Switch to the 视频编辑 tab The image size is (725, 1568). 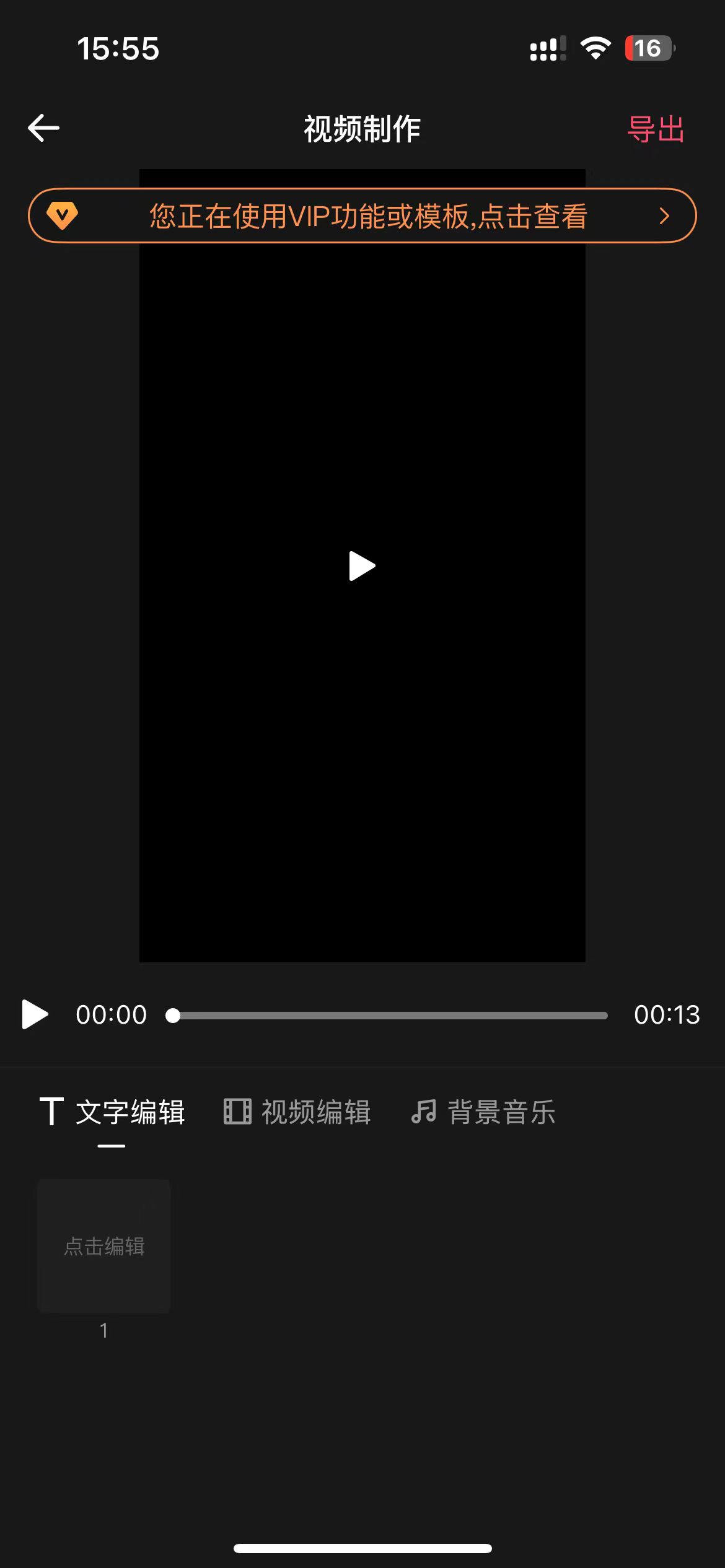point(297,1112)
